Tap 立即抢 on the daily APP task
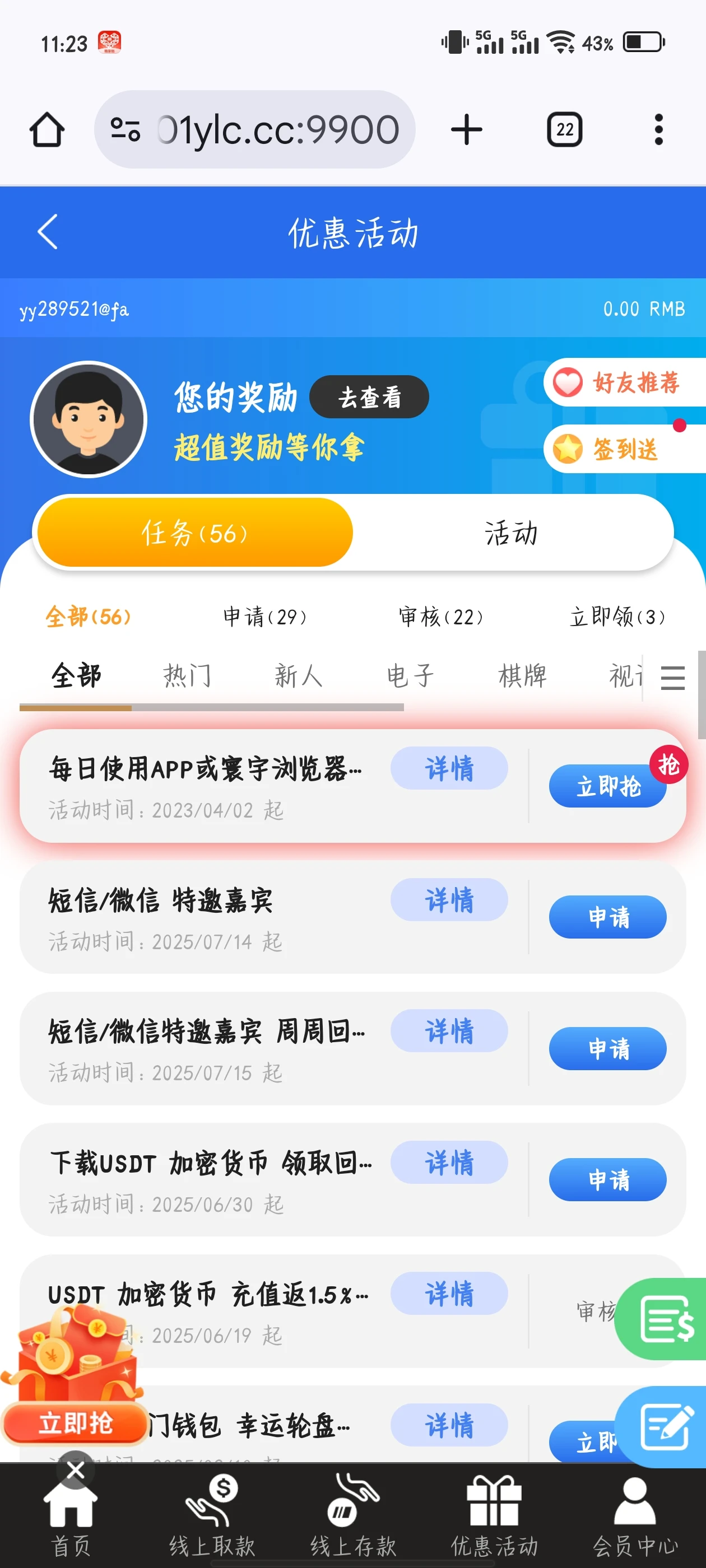Screen dimensions: 706x1568 [x=607, y=786]
